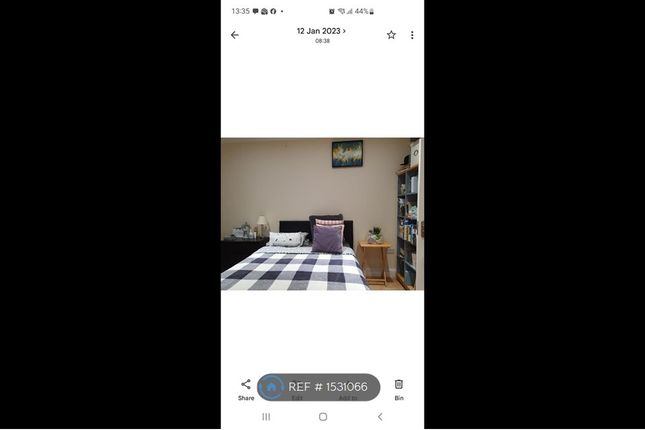This screenshot has height=430, width=645.
Task: Mark this photo as favourite with the star
Action: (x=391, y=35)
